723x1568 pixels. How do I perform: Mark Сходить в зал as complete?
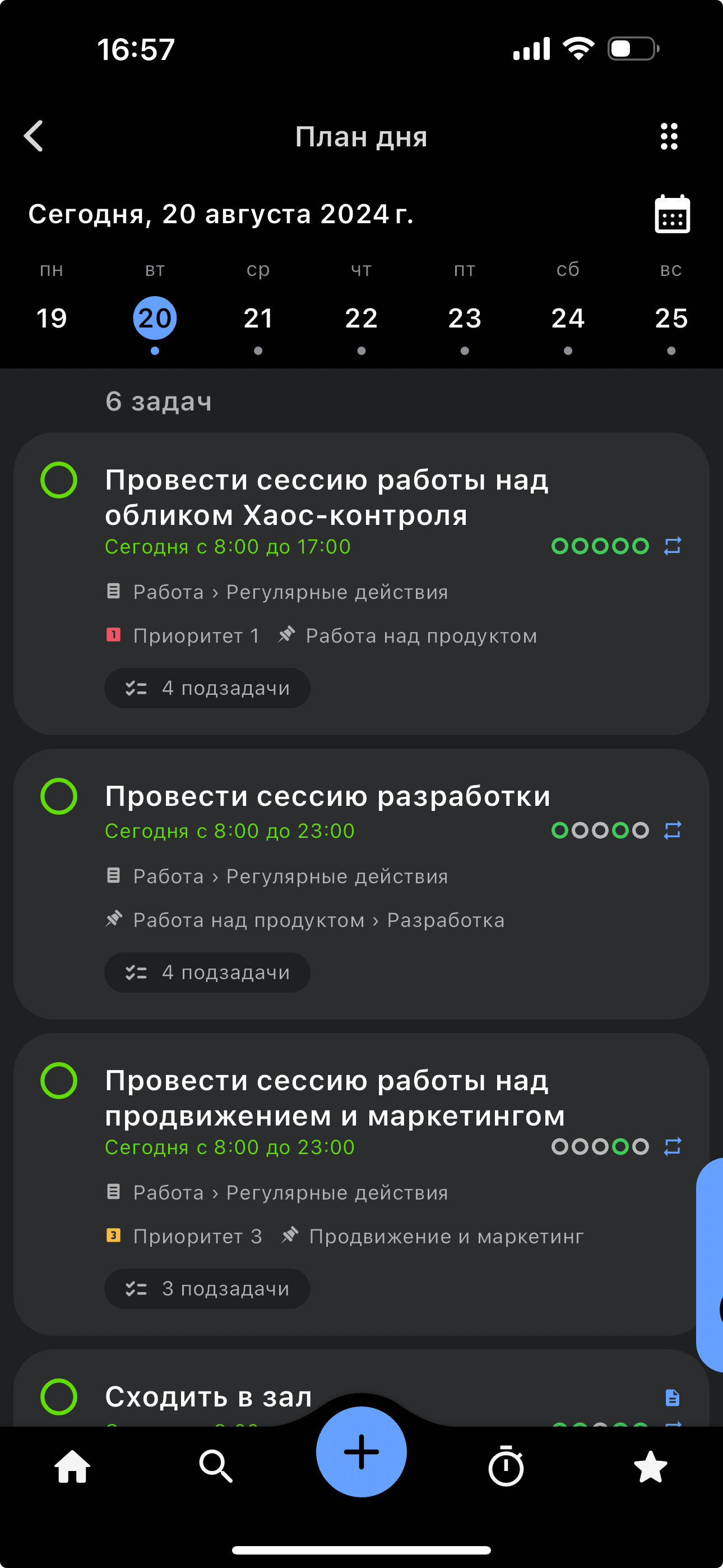click(x=59, y=1396)
